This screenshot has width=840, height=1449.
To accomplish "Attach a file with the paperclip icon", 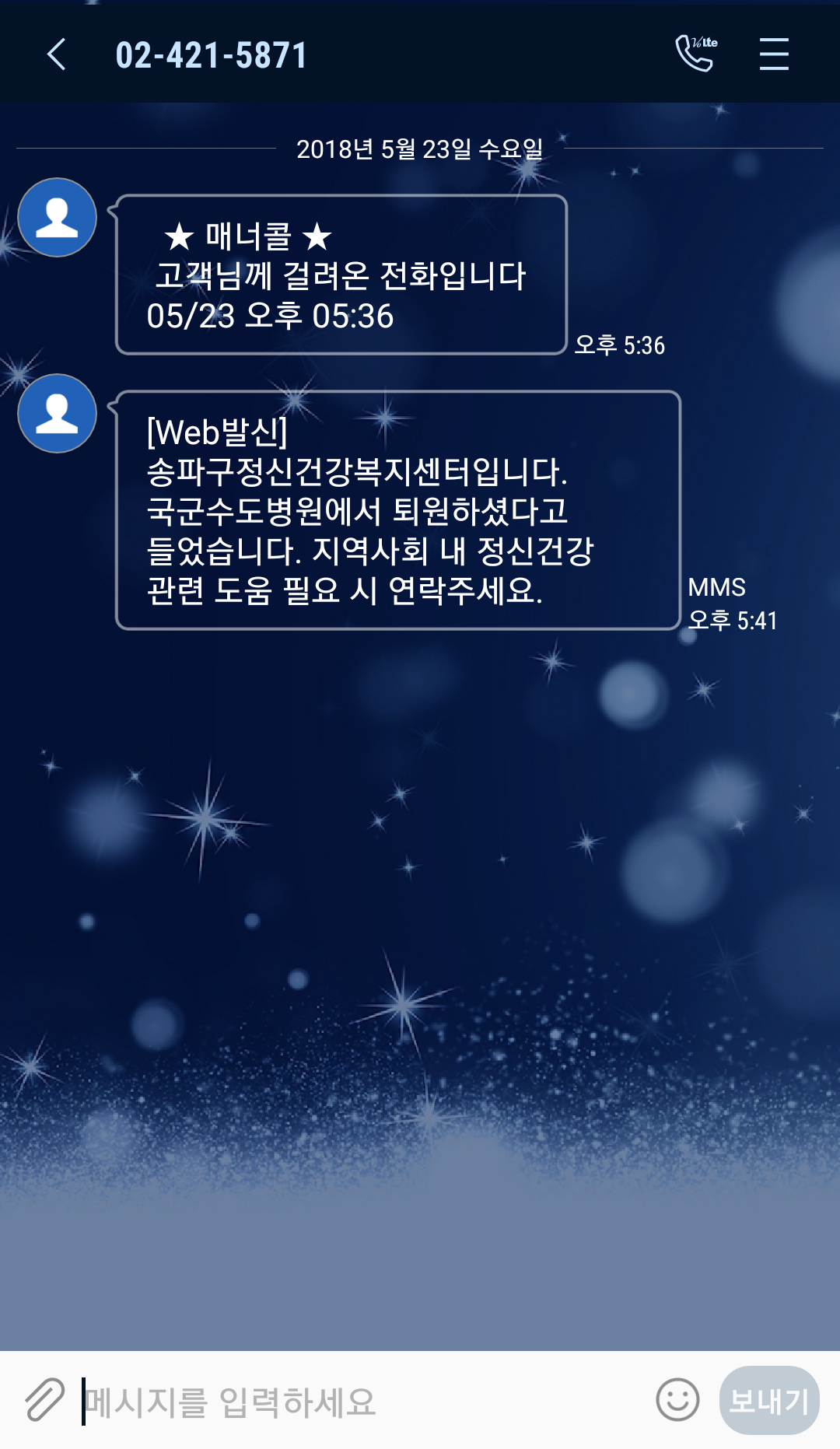I will 44,1400.
